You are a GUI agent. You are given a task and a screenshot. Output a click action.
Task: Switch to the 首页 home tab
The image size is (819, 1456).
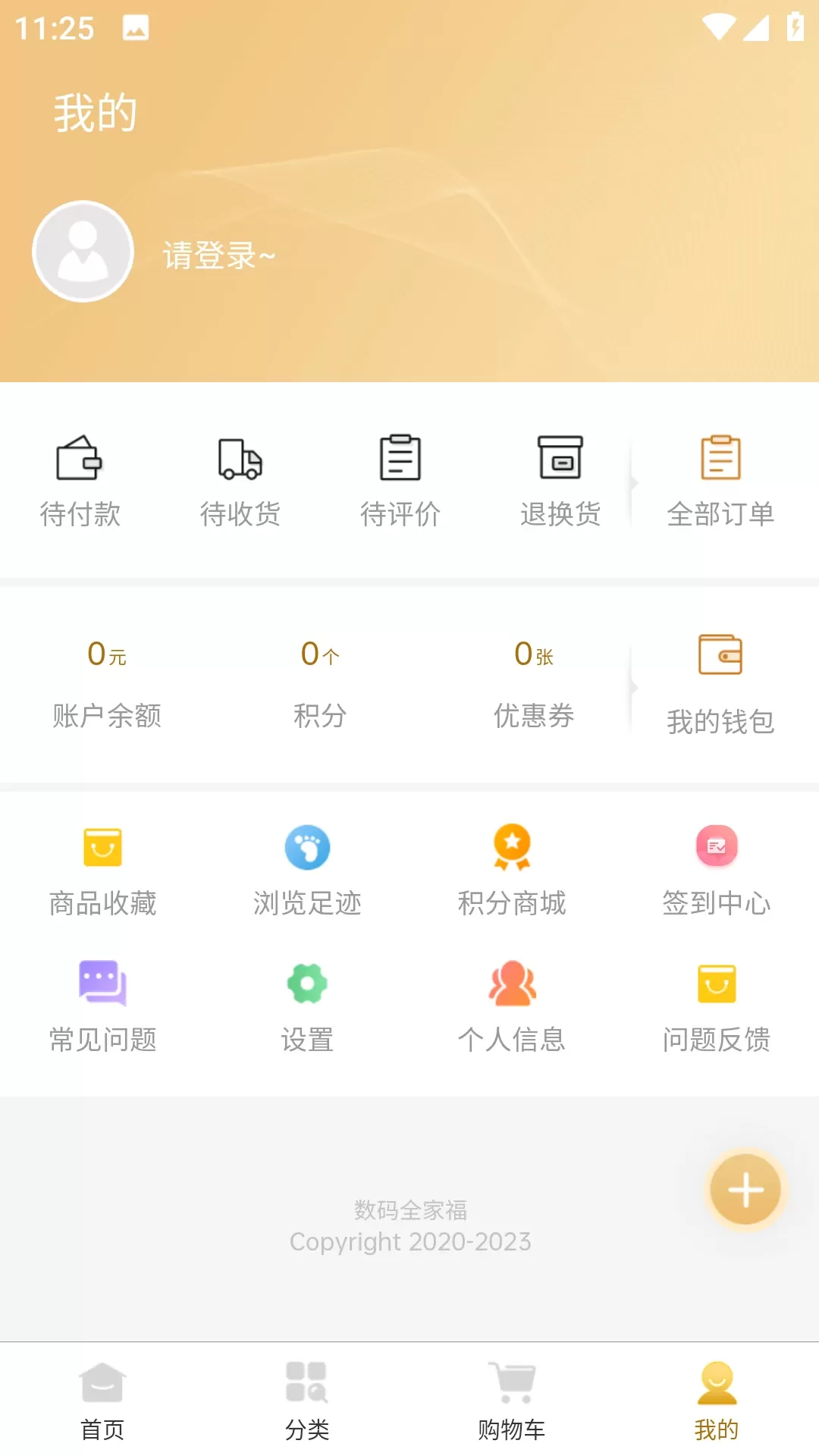[102, 1400]
